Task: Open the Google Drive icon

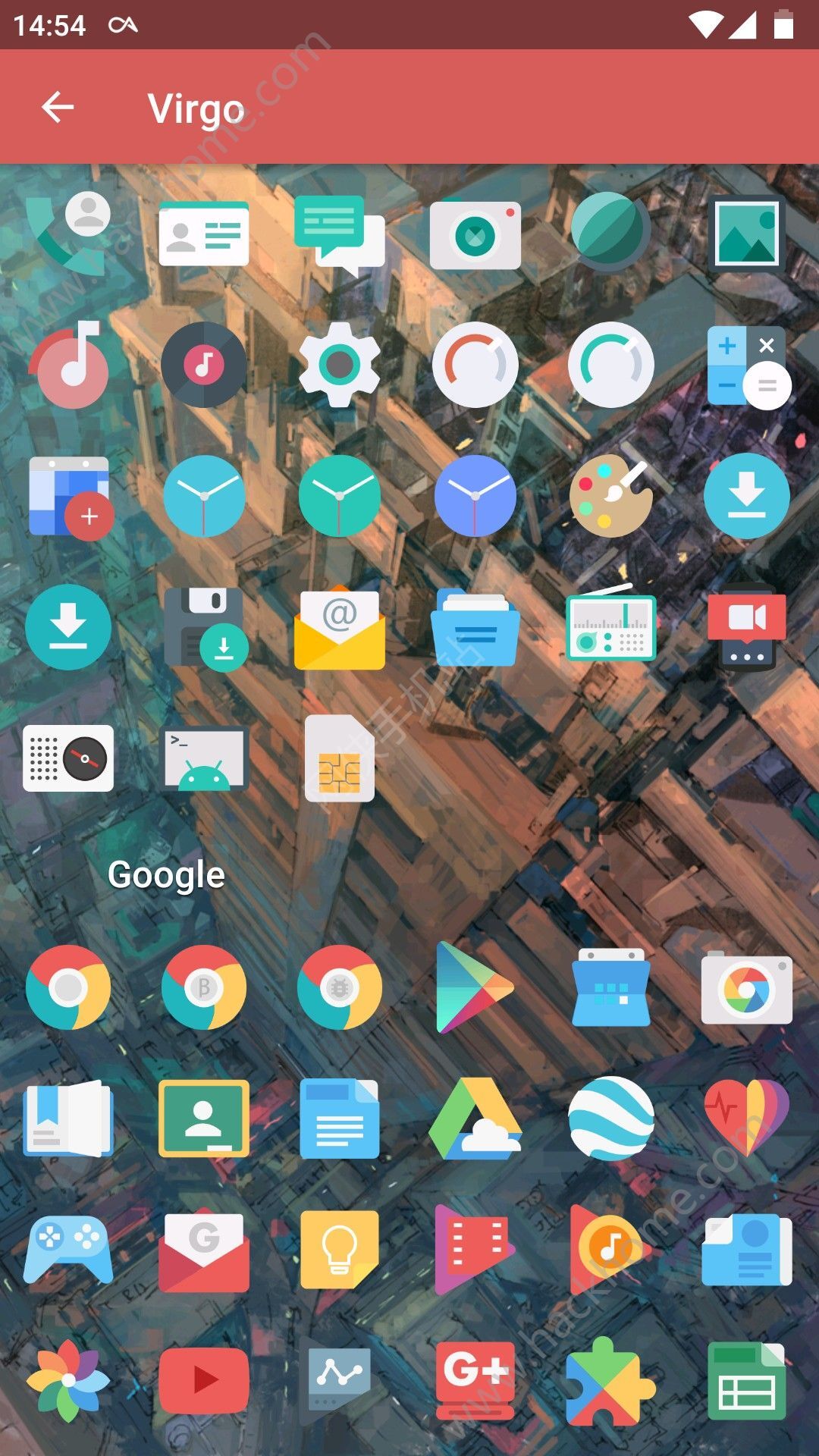Action: [x=475, y=1119]
